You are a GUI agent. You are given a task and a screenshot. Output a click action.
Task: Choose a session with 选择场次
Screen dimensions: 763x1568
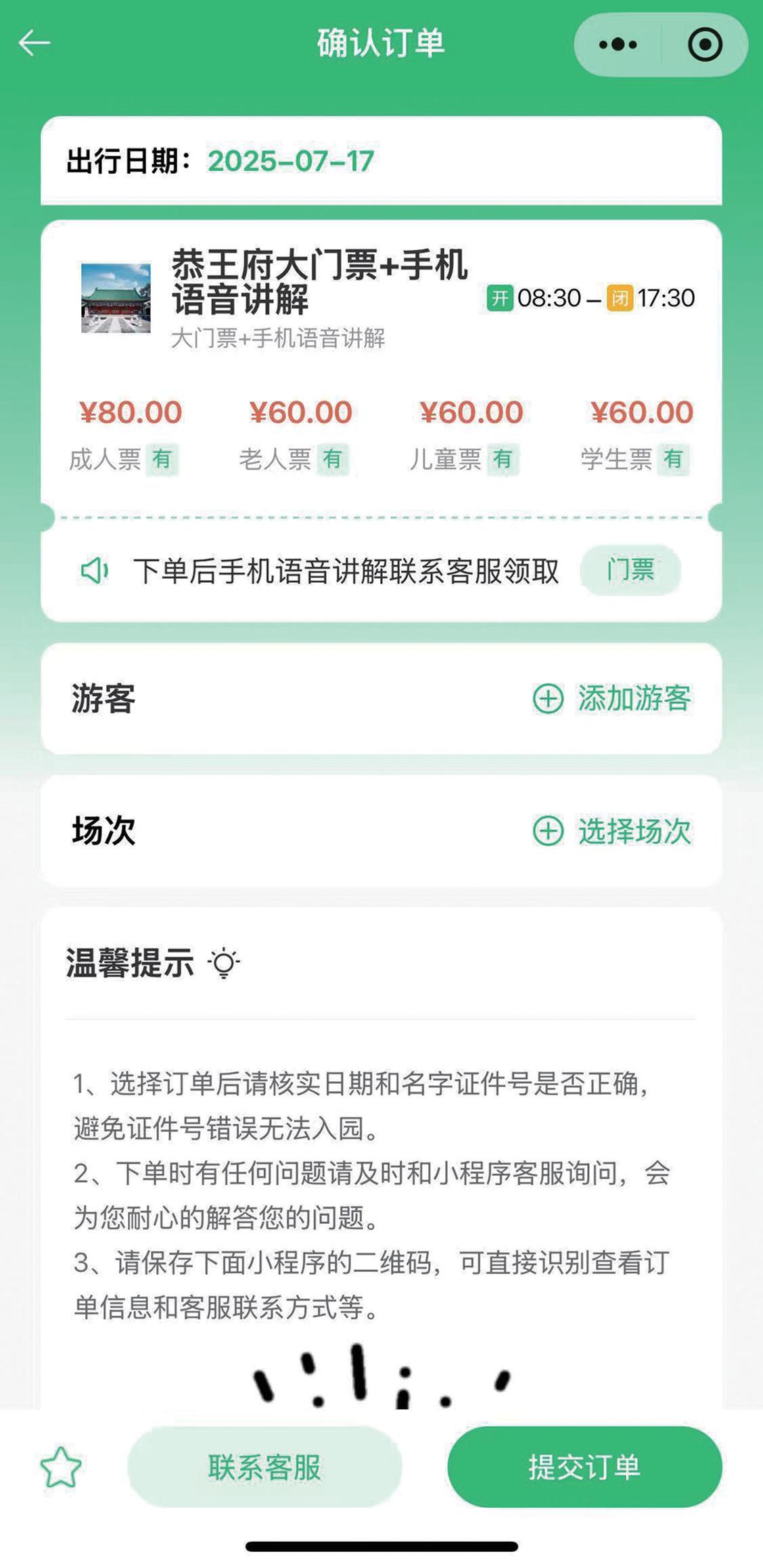point(612,831)
